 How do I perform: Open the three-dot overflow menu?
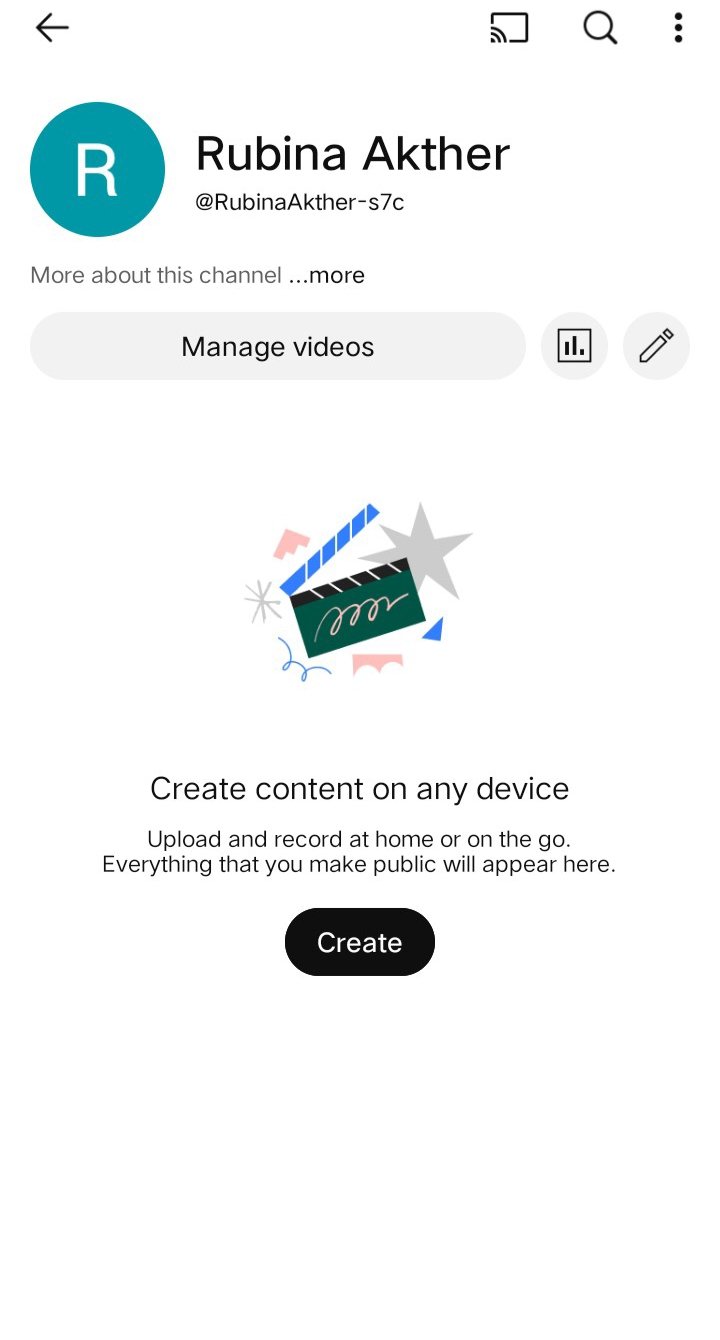[678, 28]
